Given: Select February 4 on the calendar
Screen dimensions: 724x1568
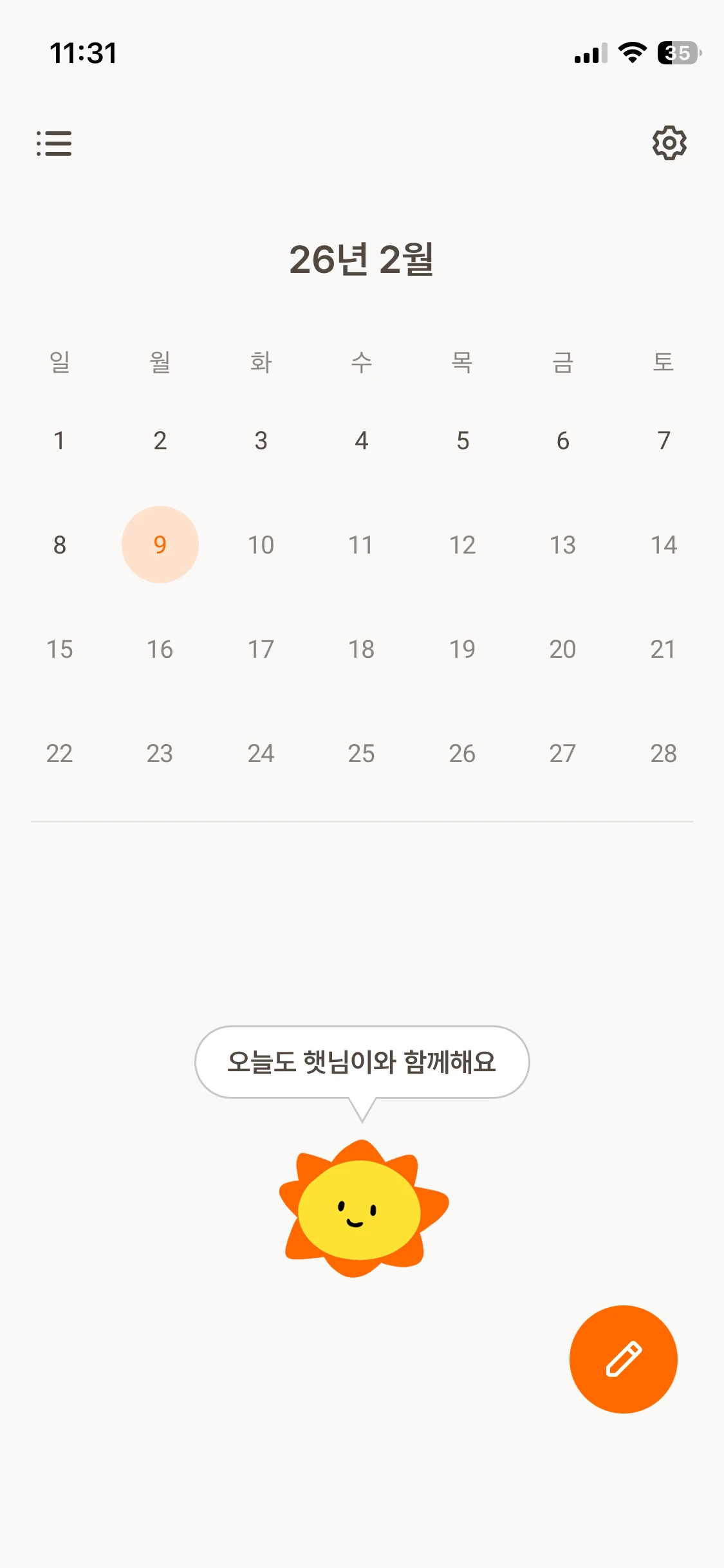Looking at the screenshot, I should tap(362, 441).
